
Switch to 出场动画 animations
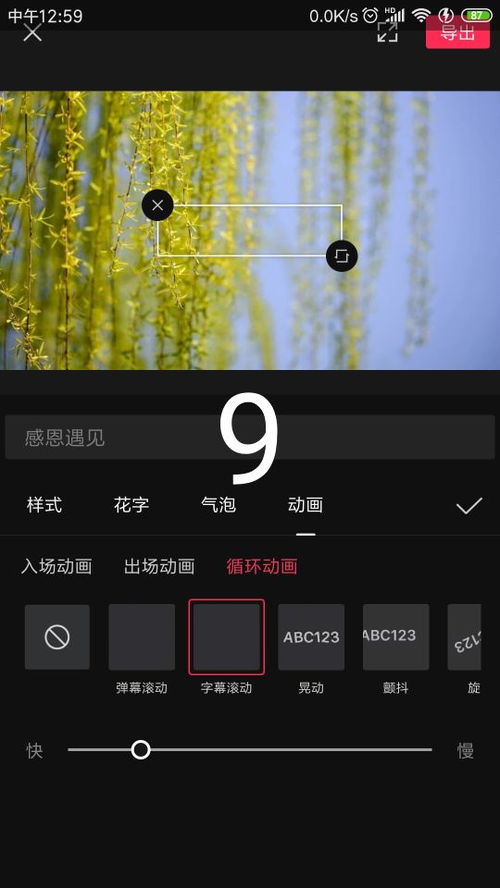(x=159, y=566)
